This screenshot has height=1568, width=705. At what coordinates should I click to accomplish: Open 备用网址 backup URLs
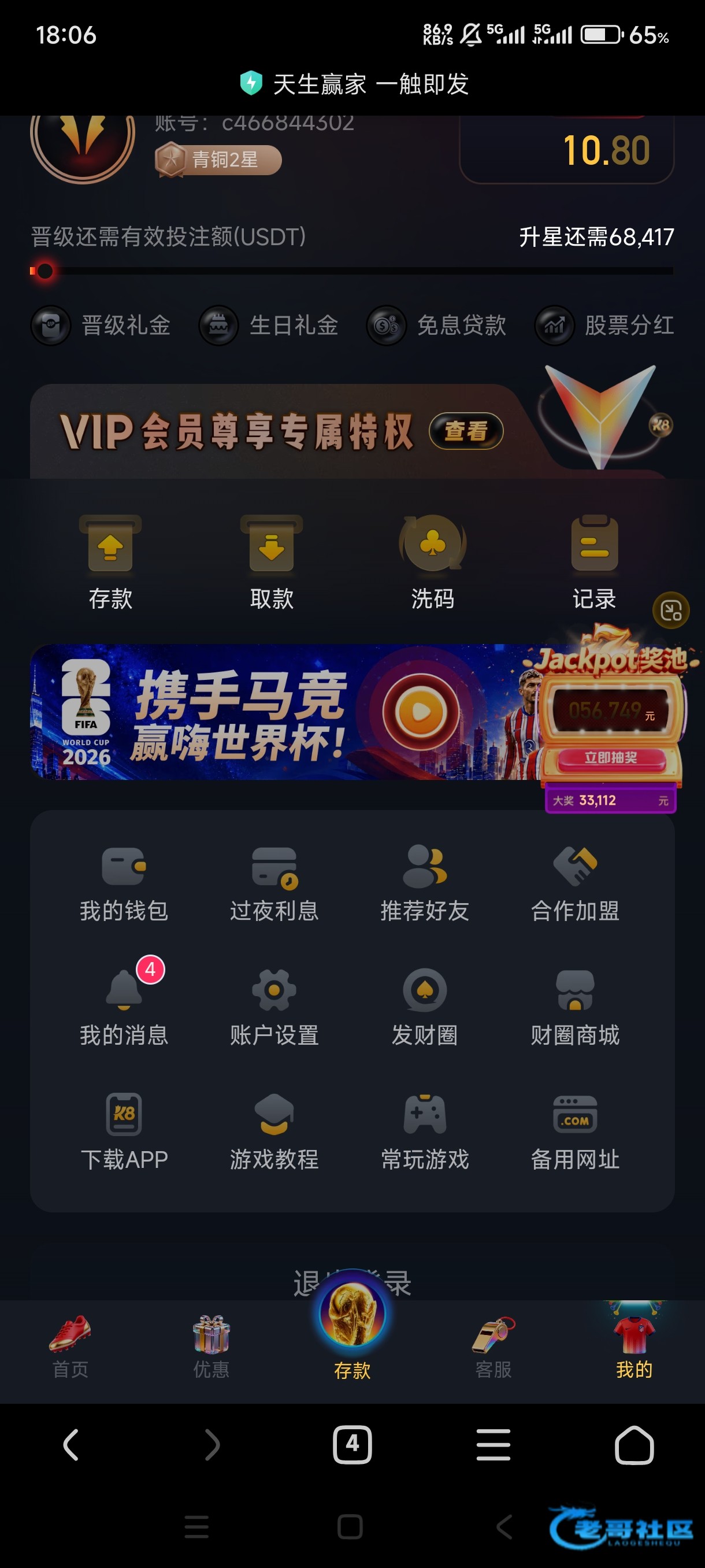pos(575,1132)
